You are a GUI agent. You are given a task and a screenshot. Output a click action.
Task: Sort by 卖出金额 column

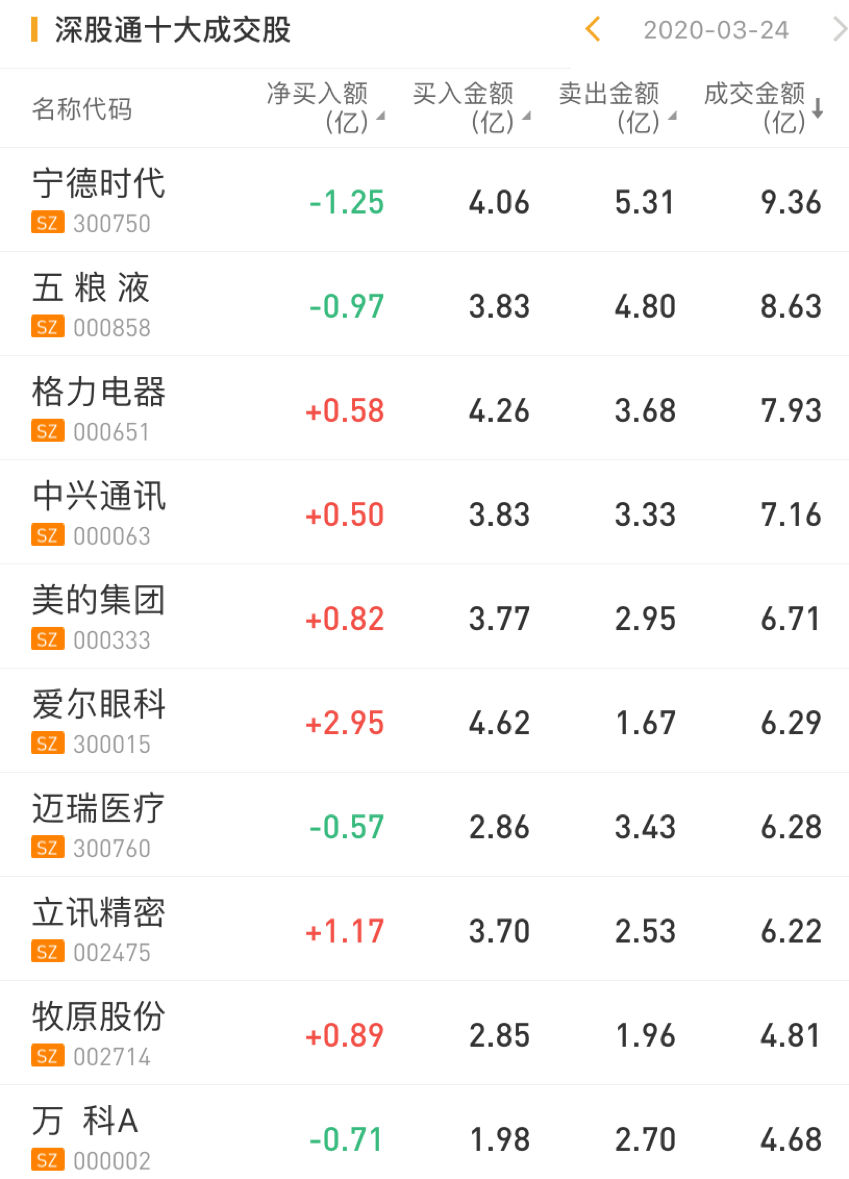(x=616, y=108)
